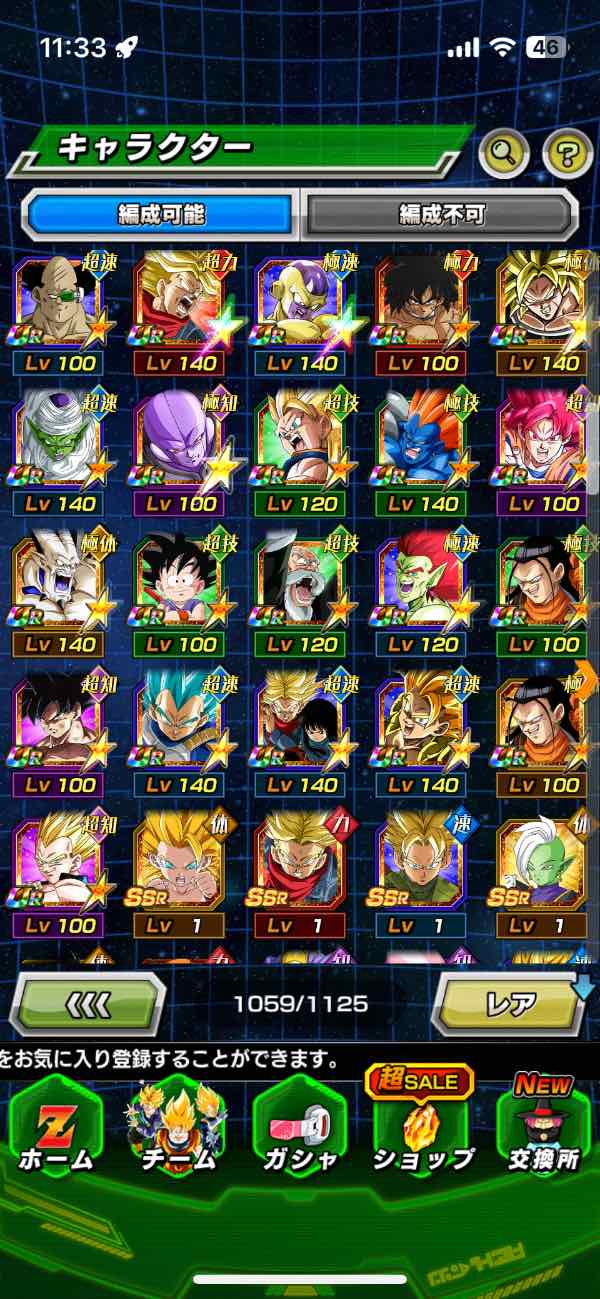
Task: Open the magnifying glass search icon
Action: (x=504, y=153)
